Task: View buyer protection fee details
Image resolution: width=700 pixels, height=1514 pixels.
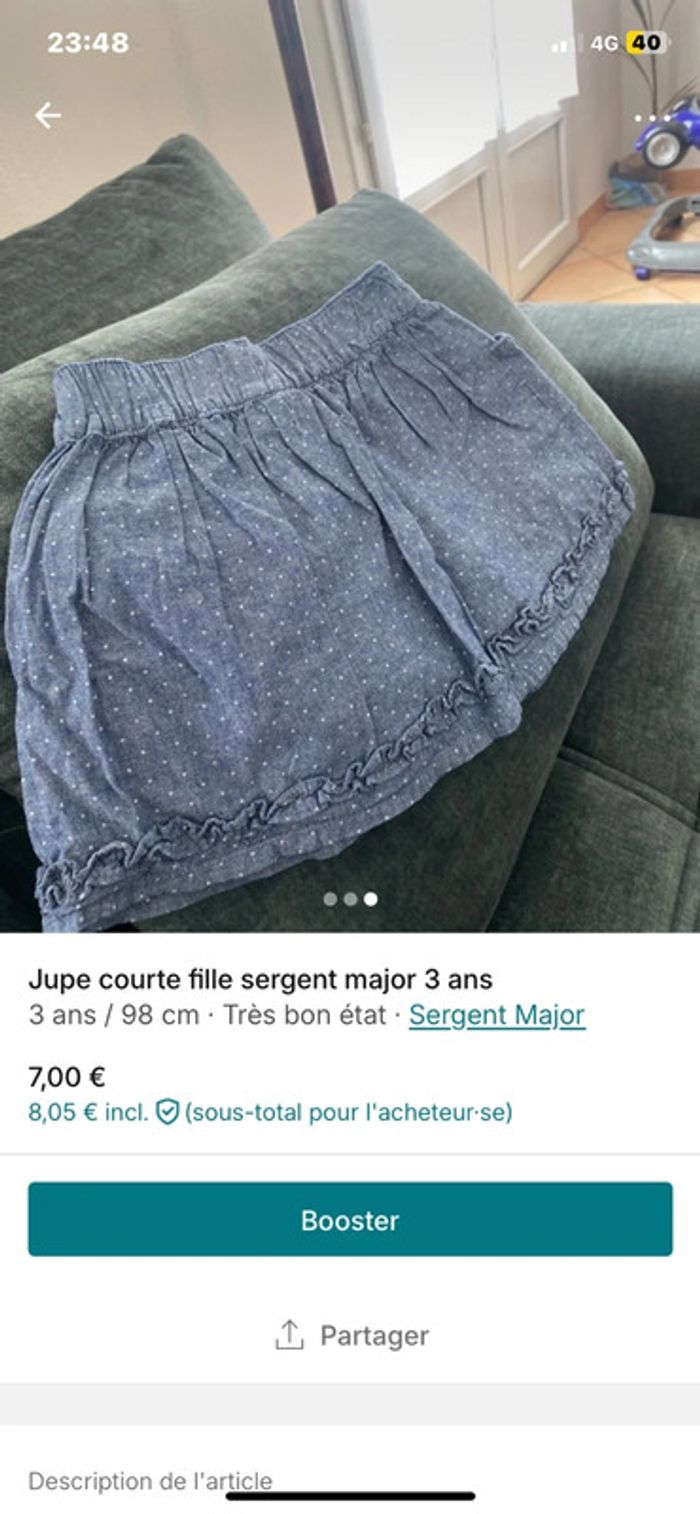Action: point(167,1111)
